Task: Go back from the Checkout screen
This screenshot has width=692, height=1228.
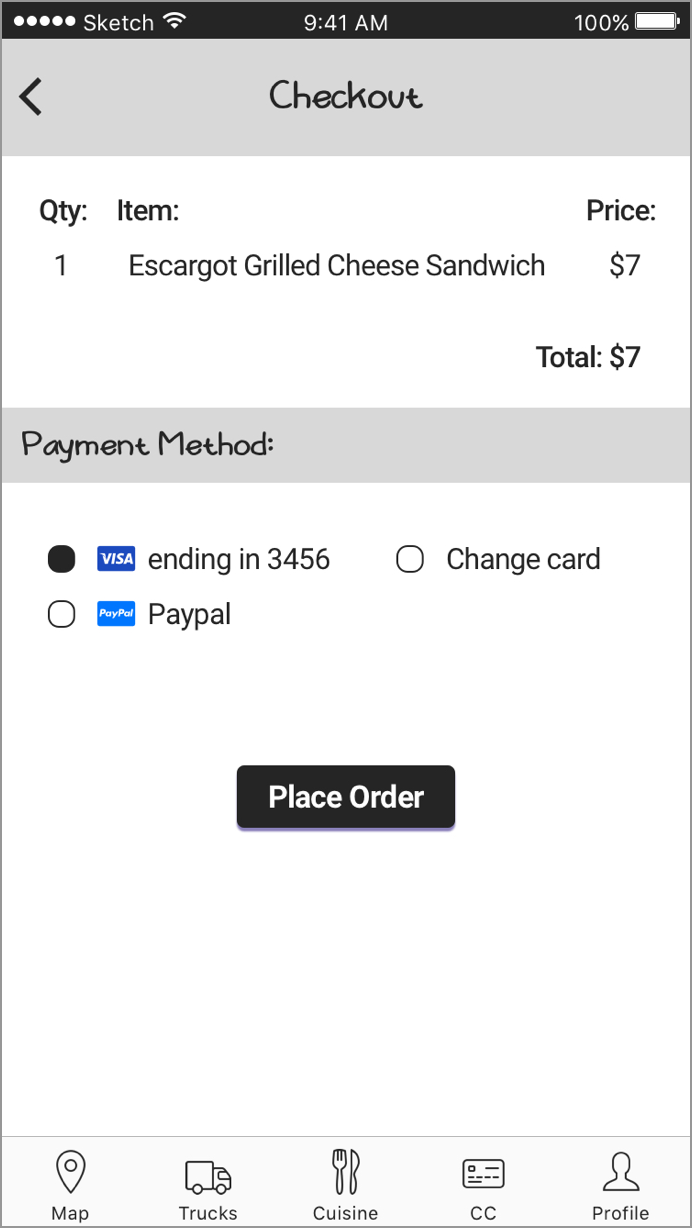Action: (x=31, y=97)
